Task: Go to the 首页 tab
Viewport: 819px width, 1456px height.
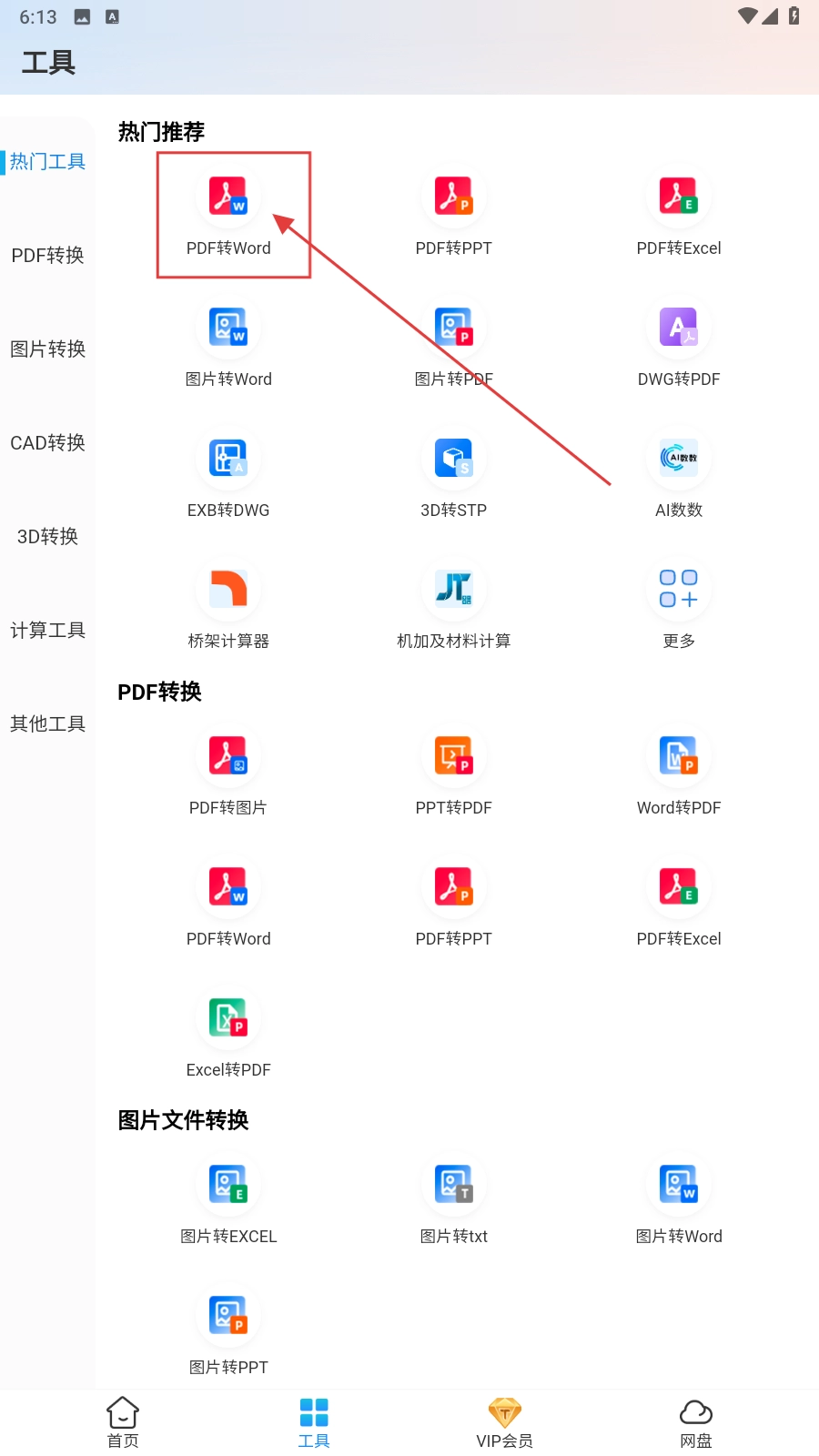Action: (x=123, y=1422)
